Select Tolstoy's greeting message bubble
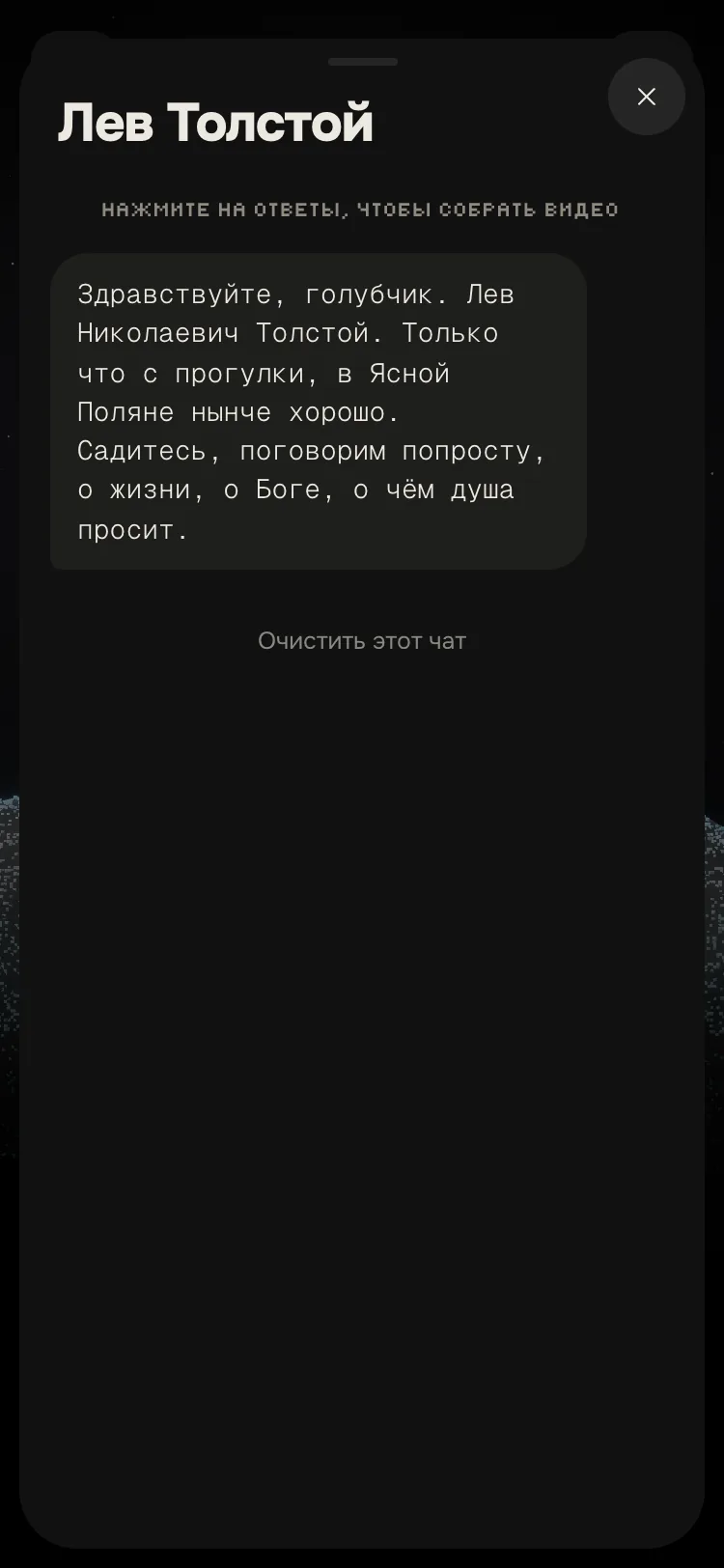The width and height of the screenshot is (724, 1568). click(319, 411)
